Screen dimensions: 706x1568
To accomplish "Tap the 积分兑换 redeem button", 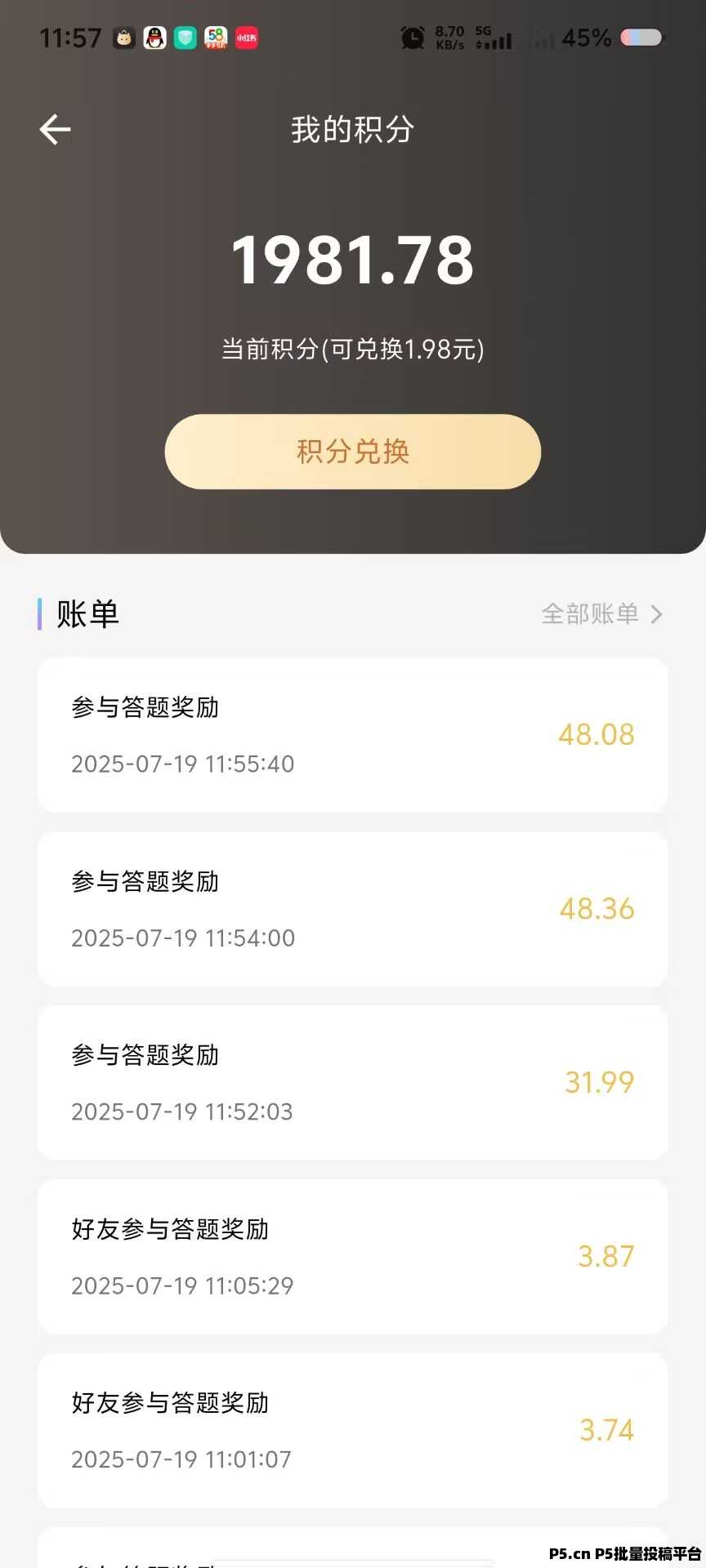I will coord(353,452).
